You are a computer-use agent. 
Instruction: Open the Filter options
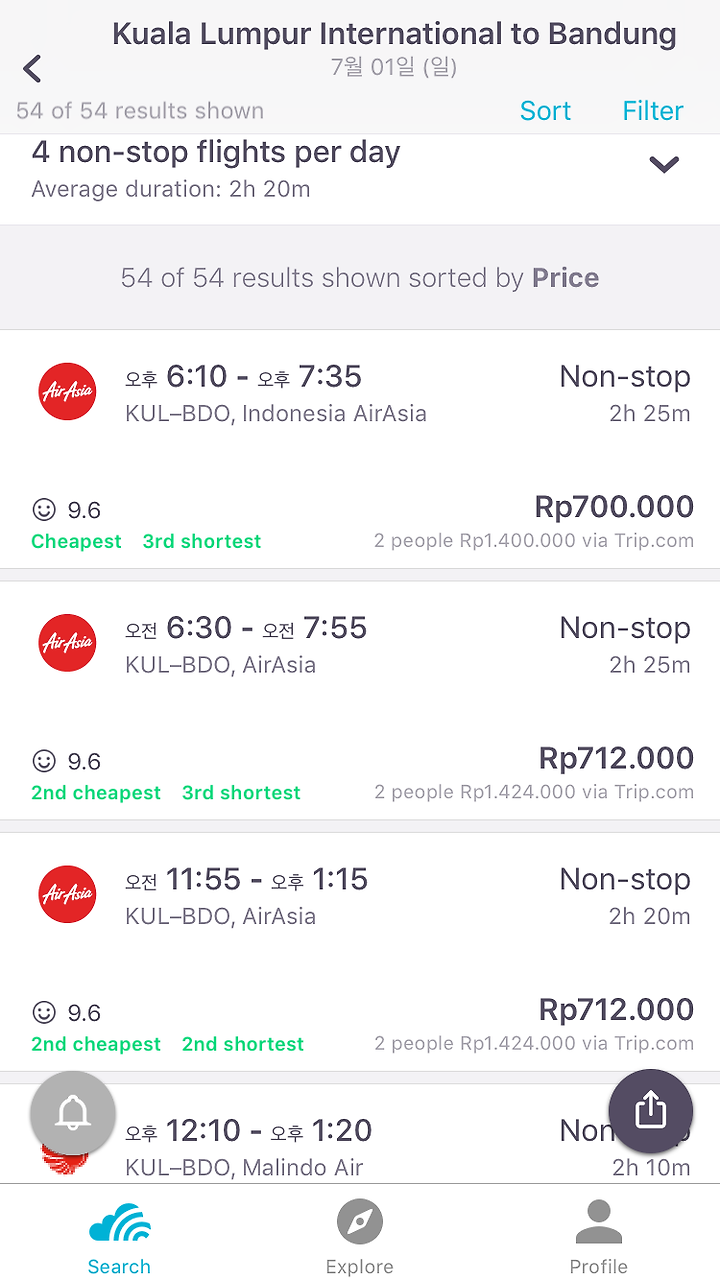point(653,111)
